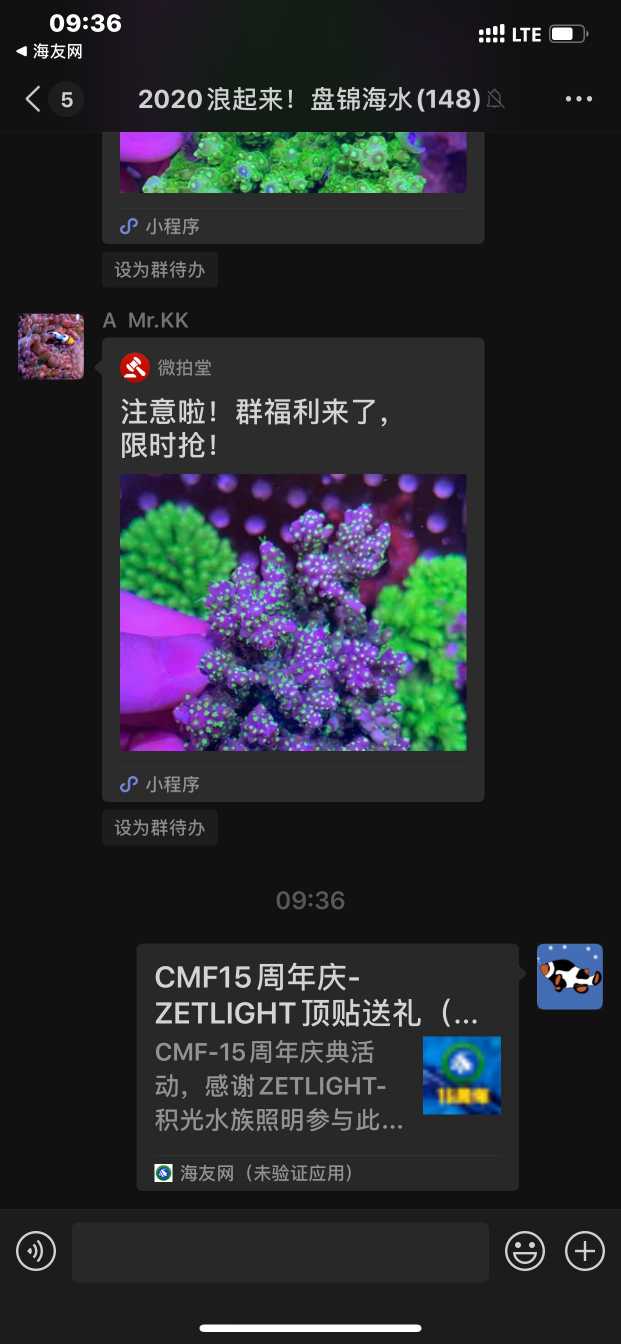Open my own clownfish avatar

[x=569, y=976]
